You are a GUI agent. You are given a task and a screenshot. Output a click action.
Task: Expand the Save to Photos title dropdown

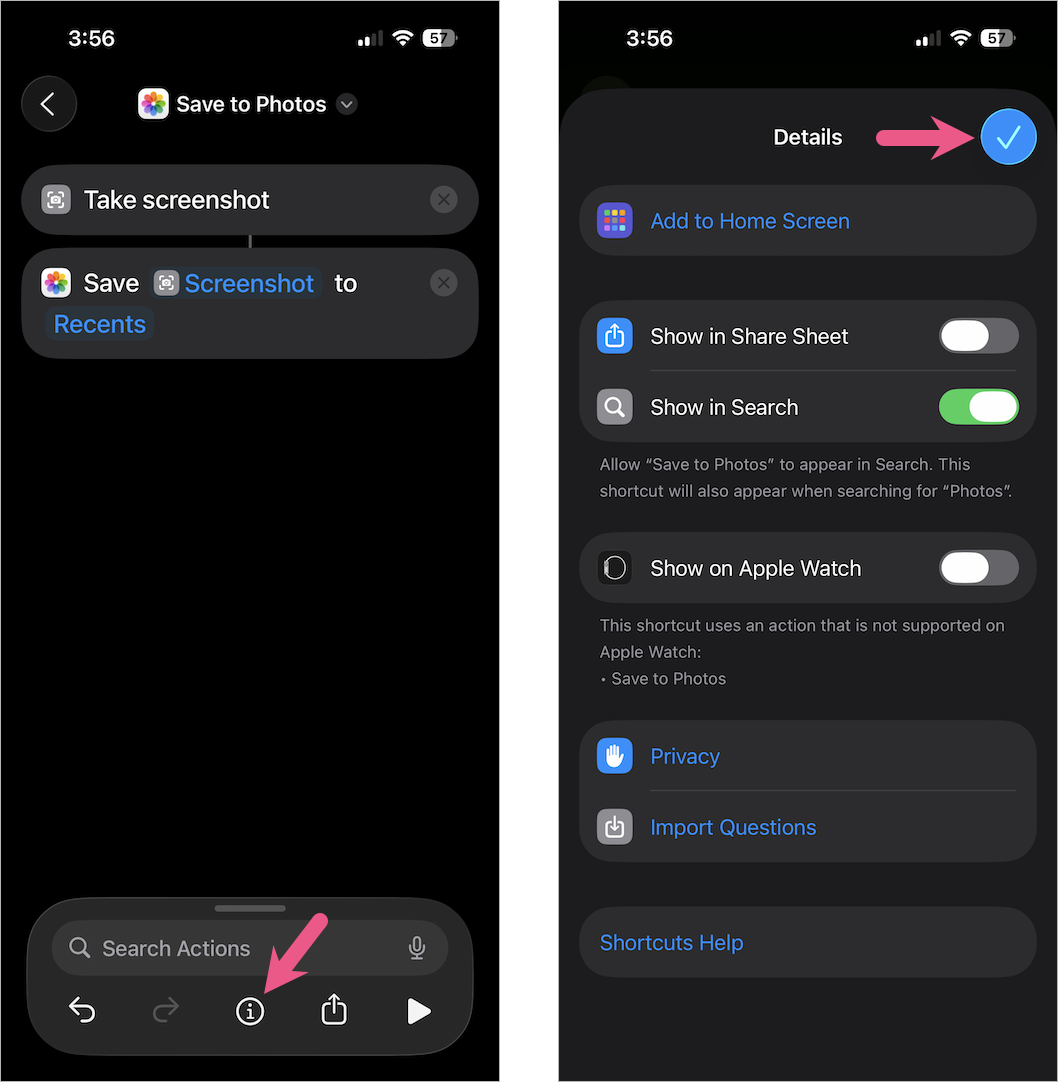point(347,104)
